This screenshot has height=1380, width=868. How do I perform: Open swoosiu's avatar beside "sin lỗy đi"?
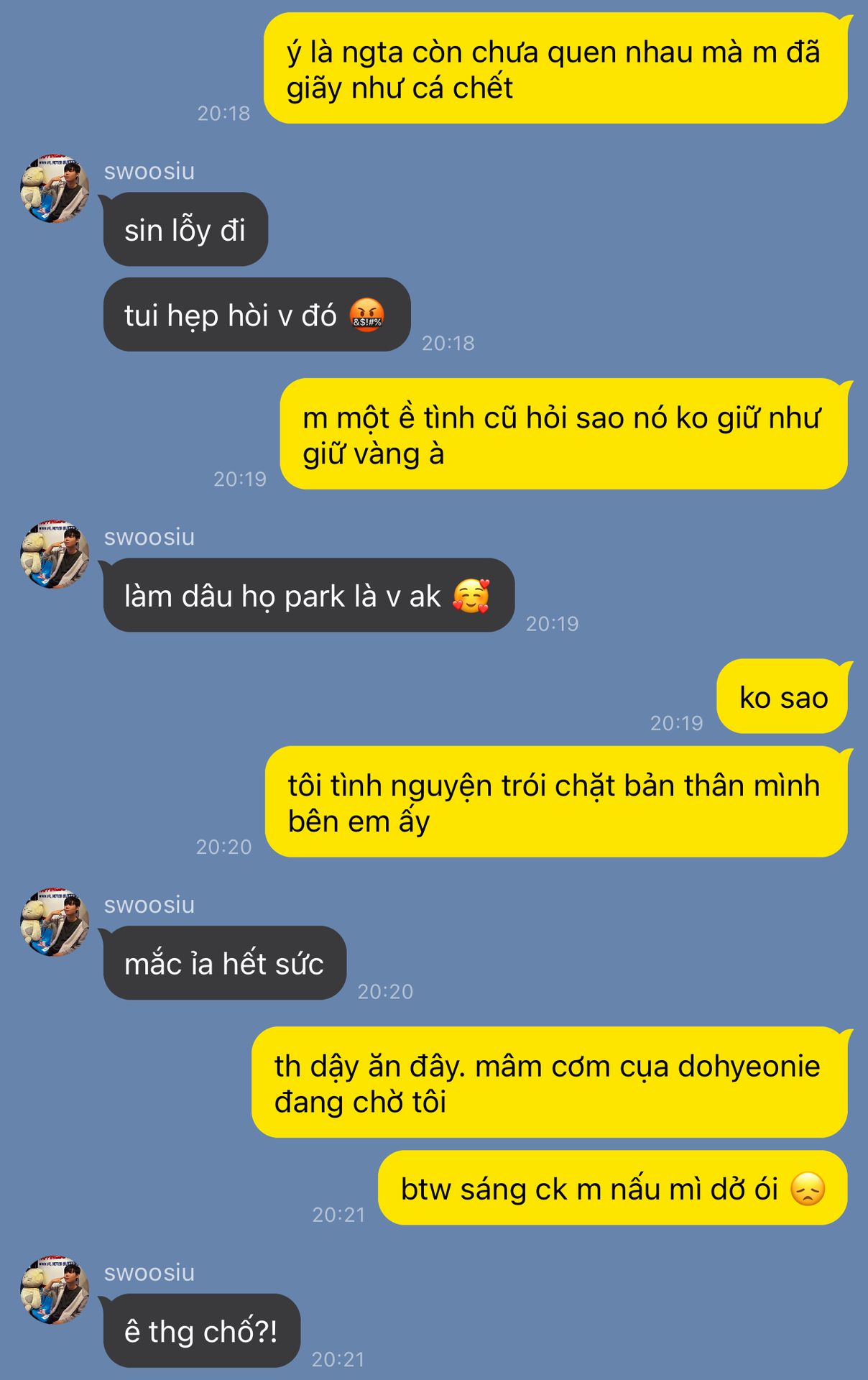[x=55, y=189]
